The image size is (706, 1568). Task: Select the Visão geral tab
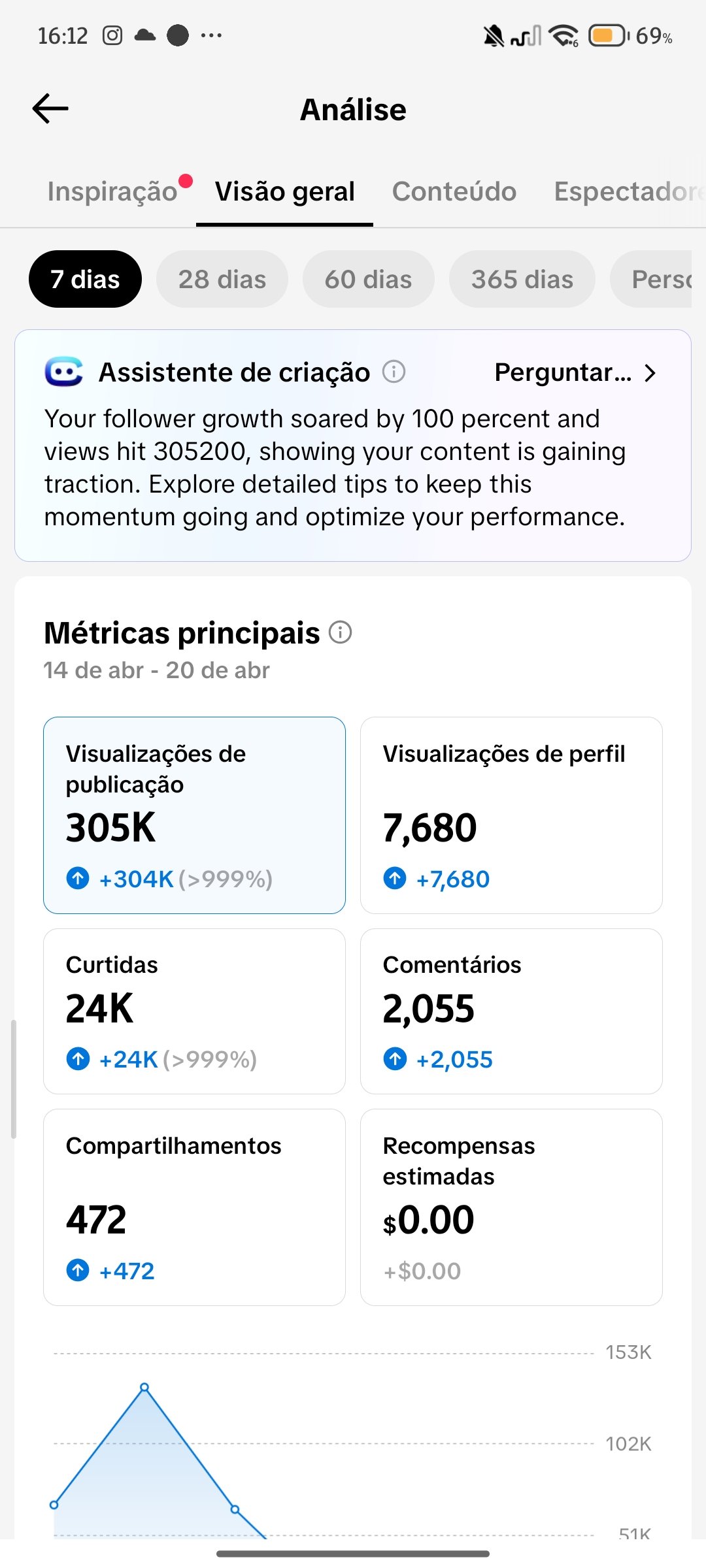pyautogui.click(x=285, y=191)
